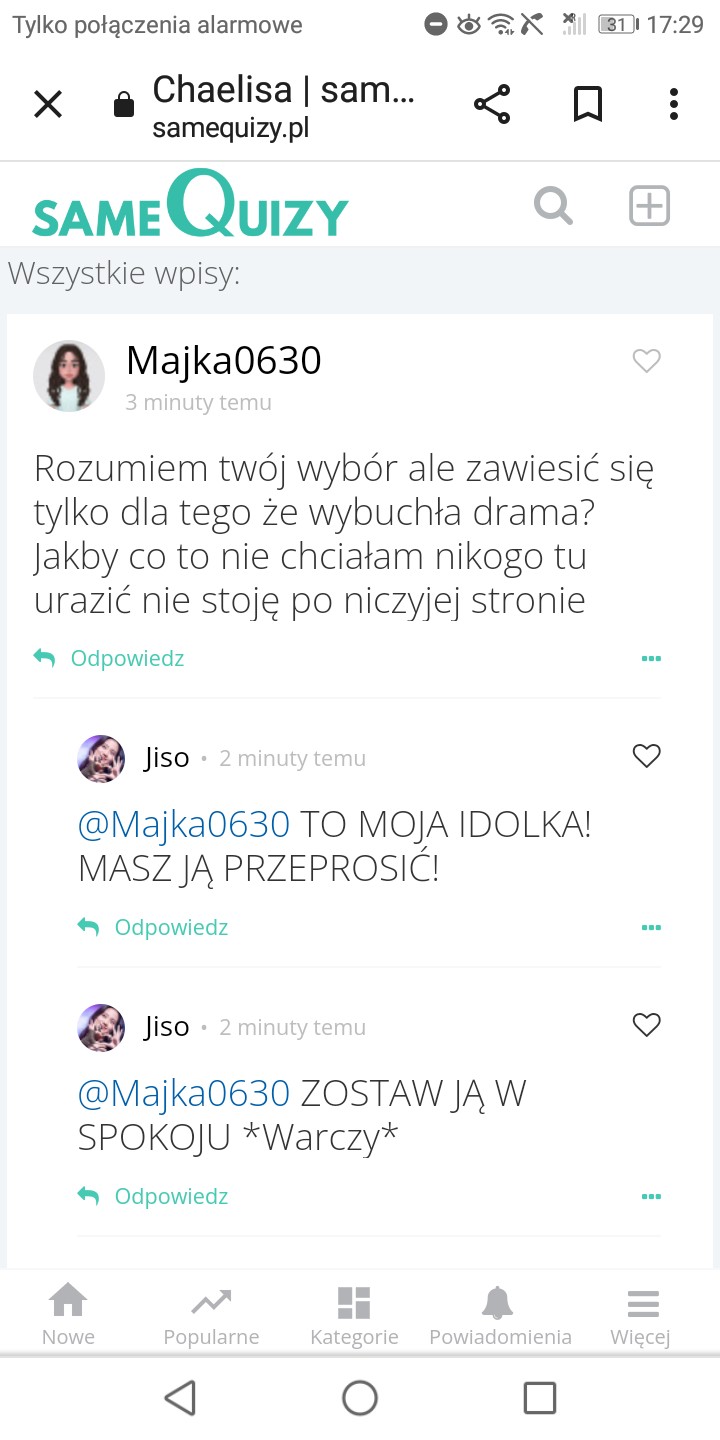Open Majka0630's profile by username

point(223,361)
